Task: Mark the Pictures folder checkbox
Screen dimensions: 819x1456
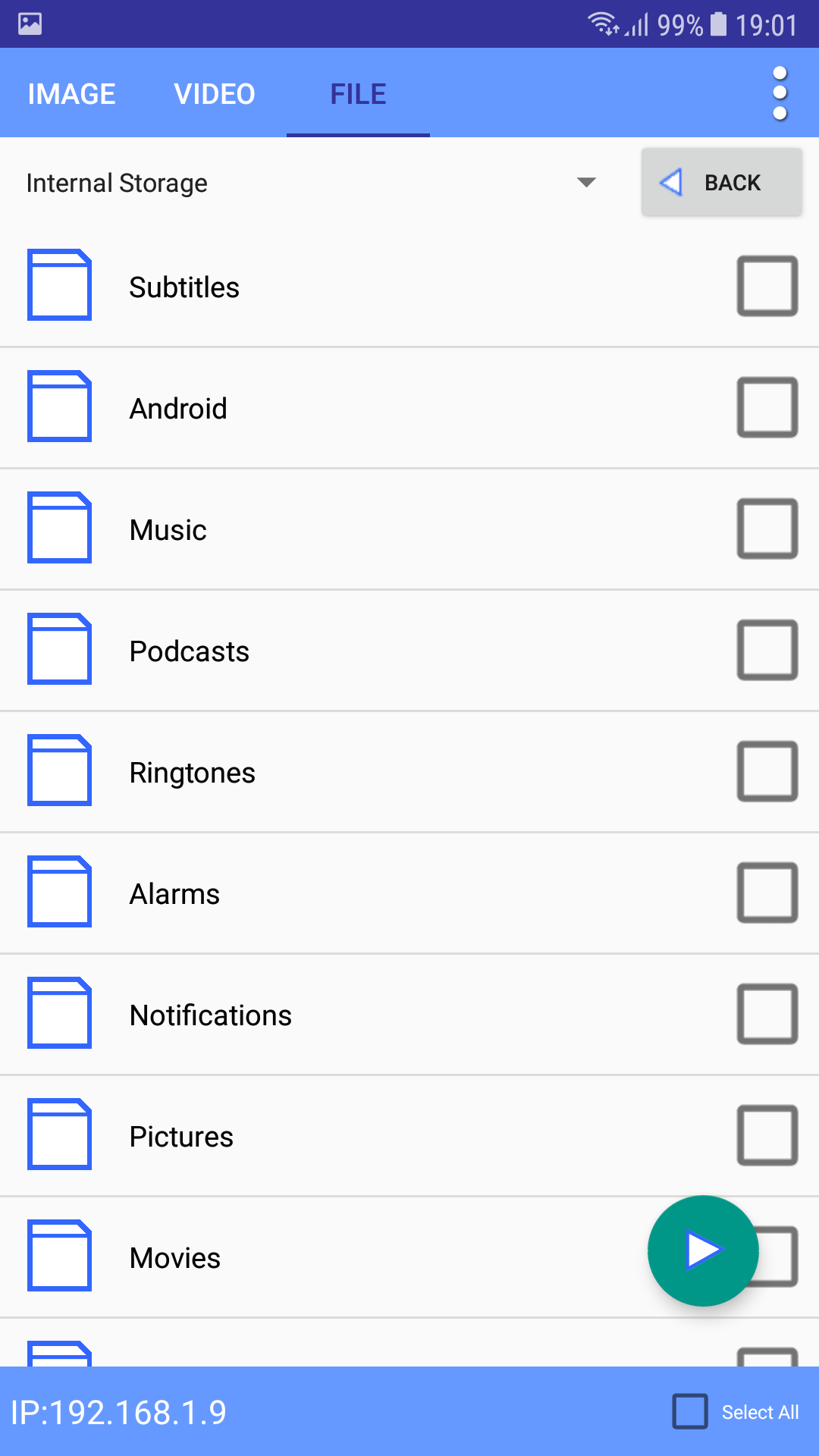Action: pos(767,1136)
